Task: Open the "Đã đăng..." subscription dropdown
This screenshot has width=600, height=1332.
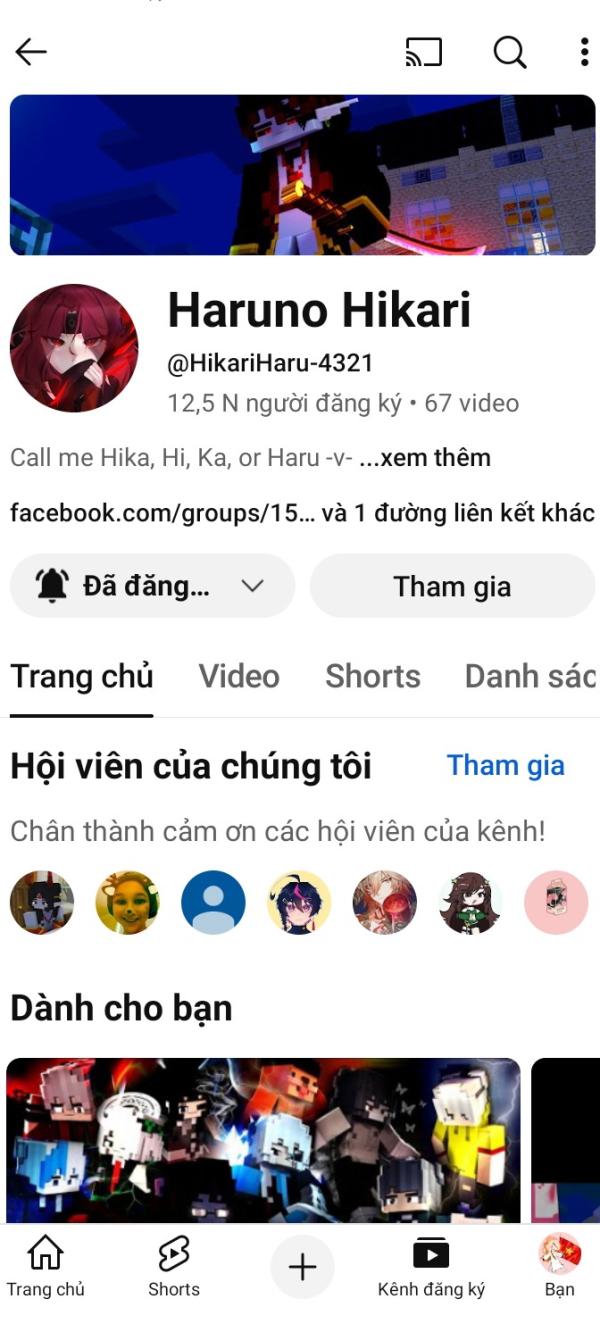Action: tap(152, 586)
